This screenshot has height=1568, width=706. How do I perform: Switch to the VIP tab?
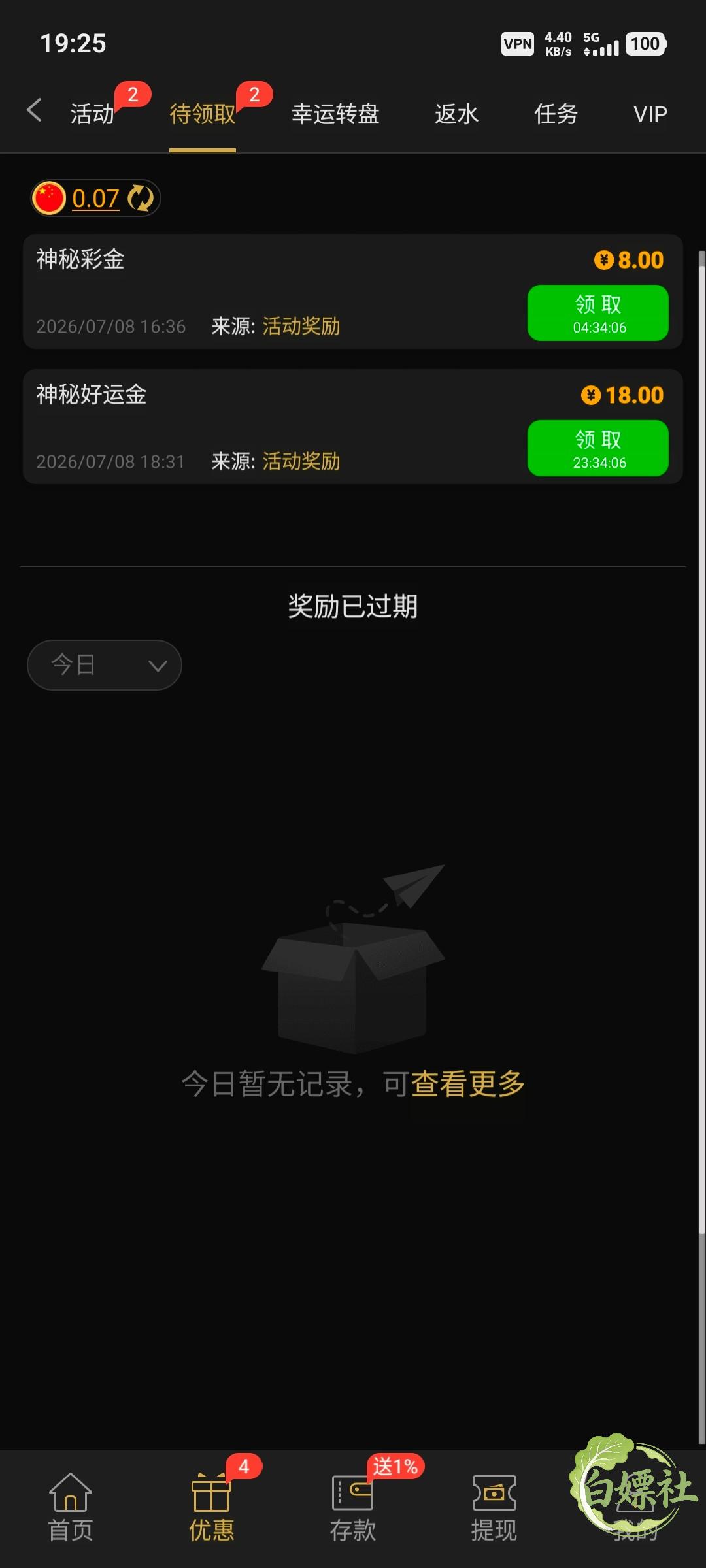[x=650, y=114]
